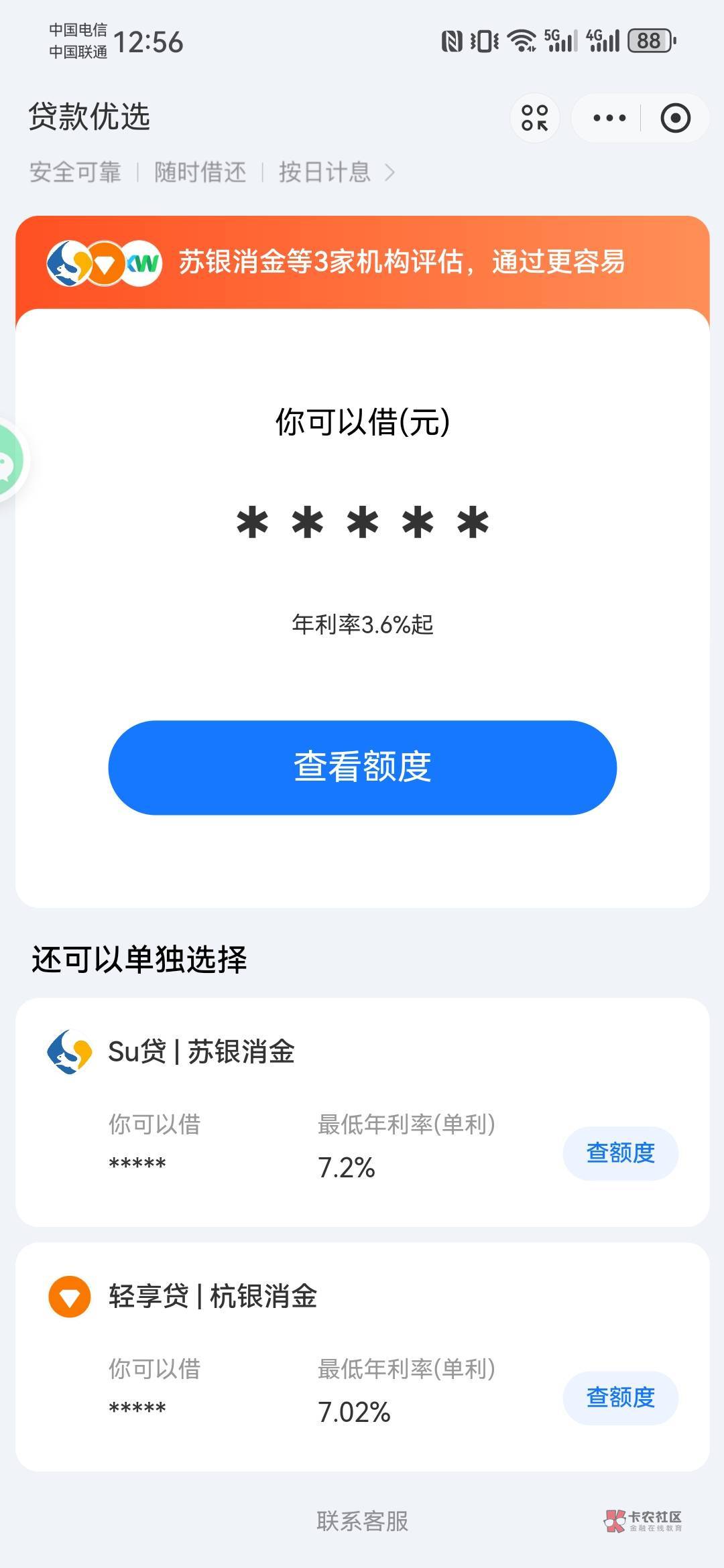Open the four-dot icon beside the menu

tap(535, 118)
